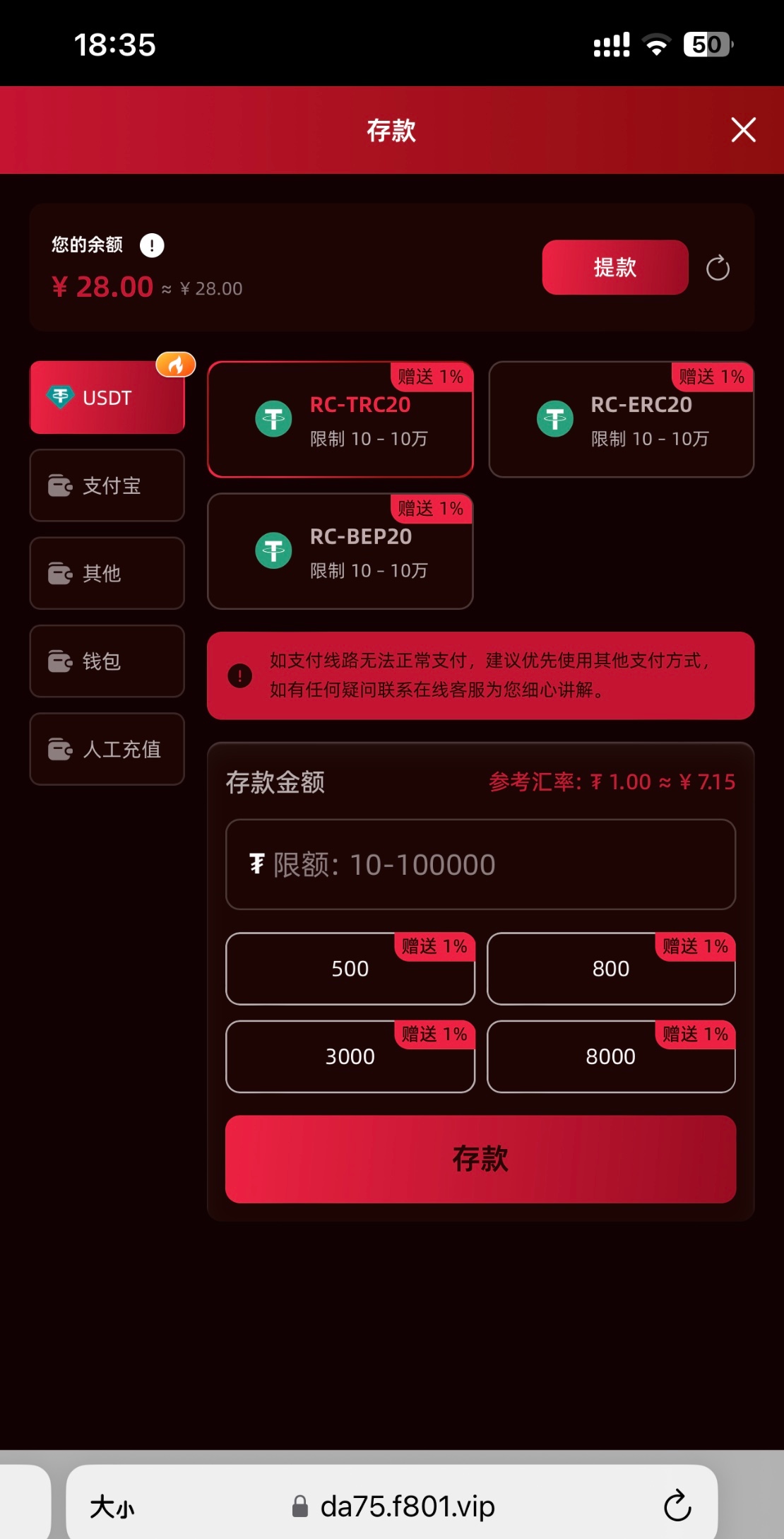Pick the 500 quick amount
This screenshot has height=1539, width=784.
(x=350, y=969)
